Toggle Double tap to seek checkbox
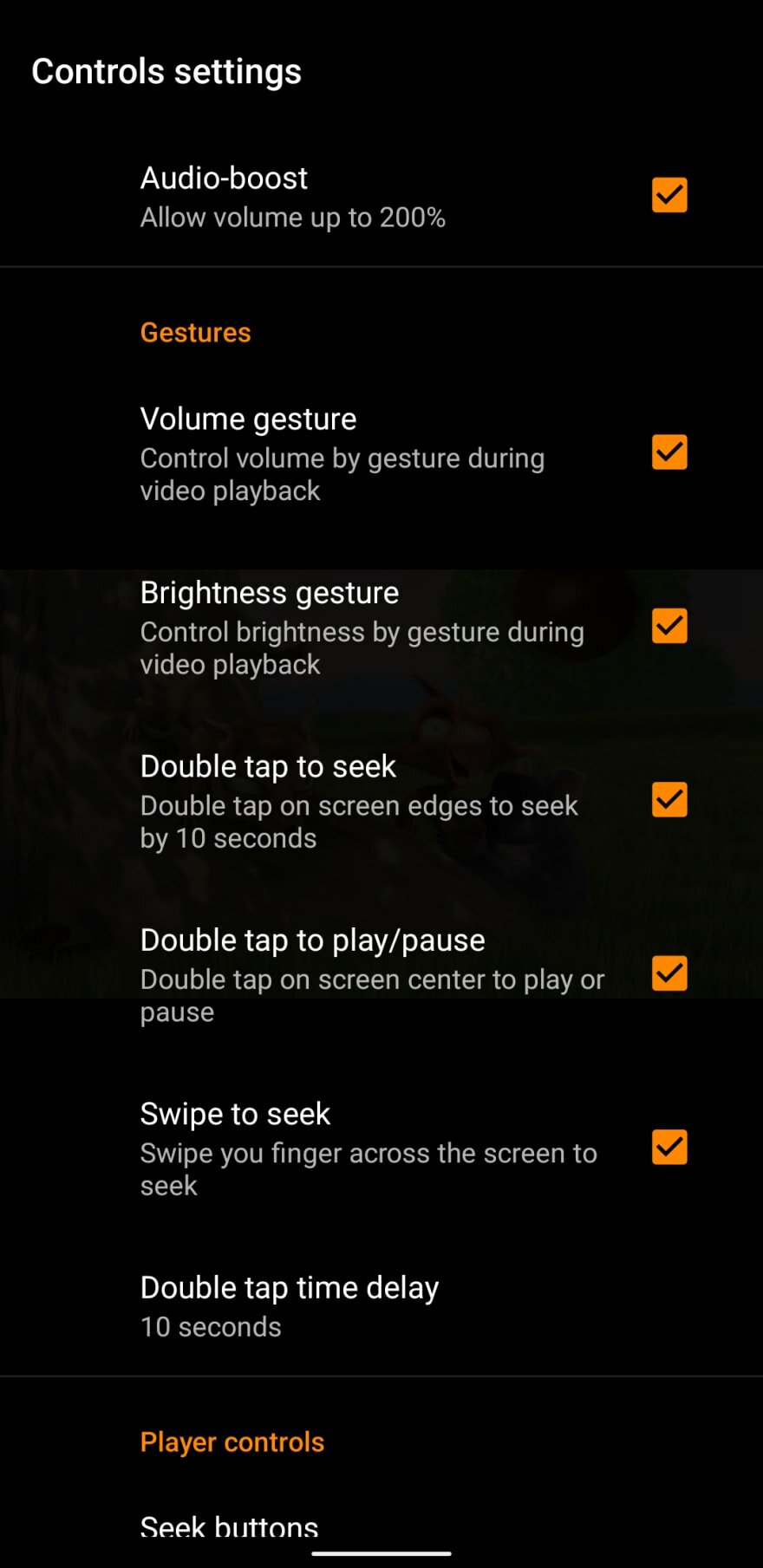 tap(669, 799)
